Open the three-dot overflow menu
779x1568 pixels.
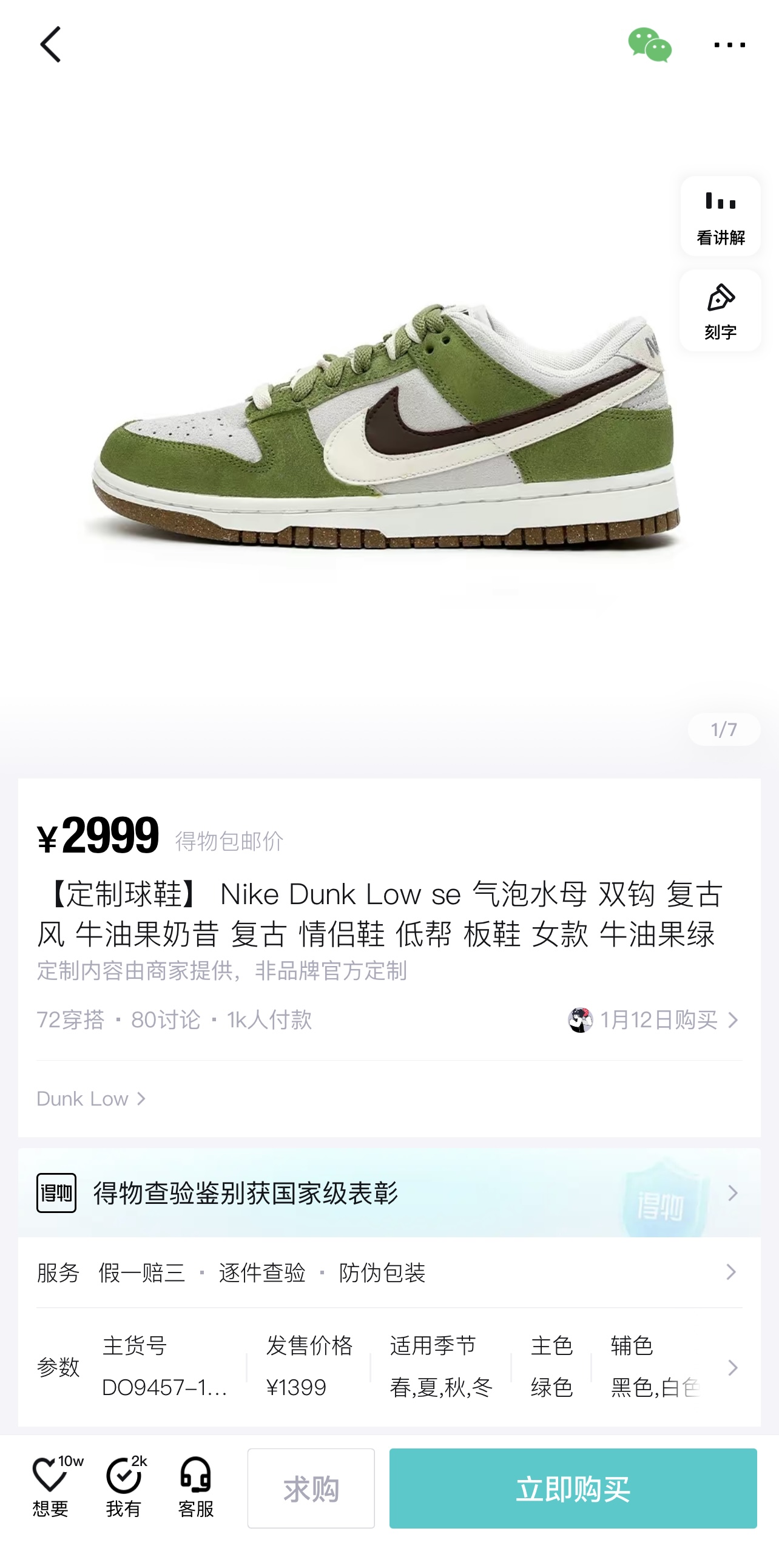(729, 45)
